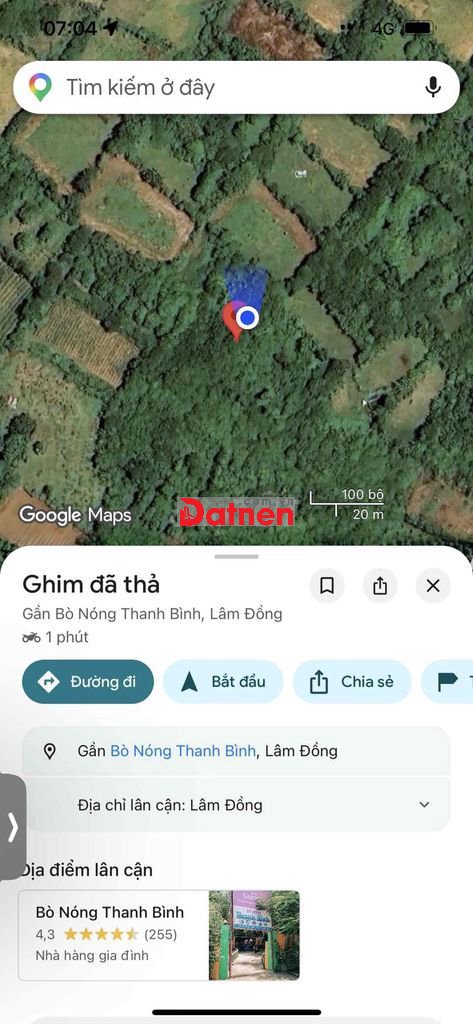Close the dropped pin panel
The height and width of the screenshot is (1024, 473).
[x=433, y=585]
